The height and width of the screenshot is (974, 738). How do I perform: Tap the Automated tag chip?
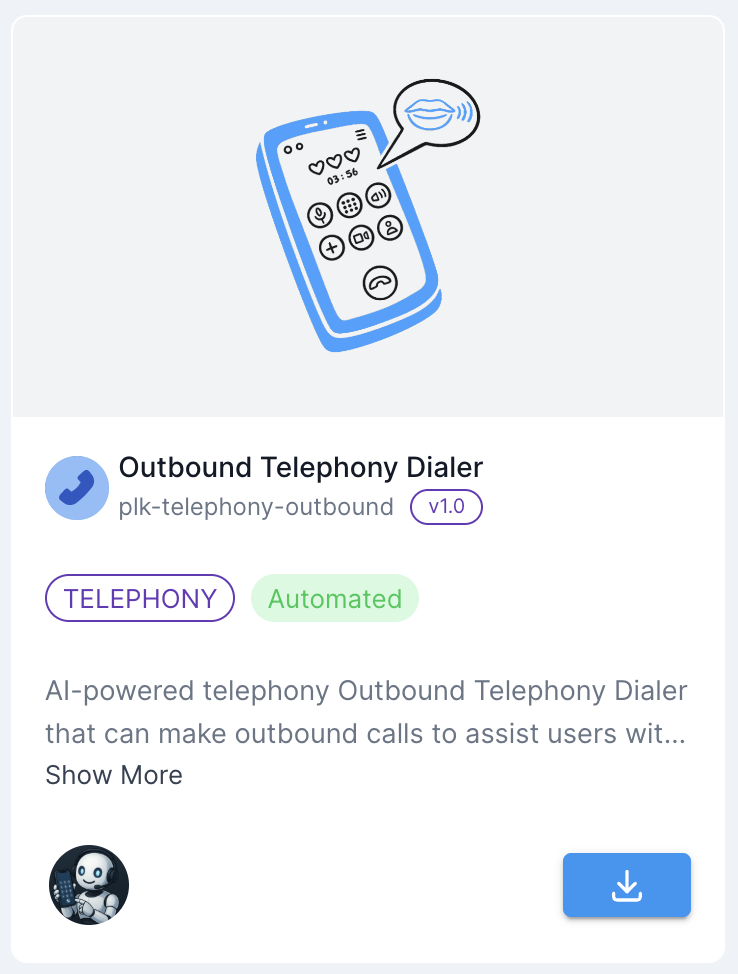[334, 599]
